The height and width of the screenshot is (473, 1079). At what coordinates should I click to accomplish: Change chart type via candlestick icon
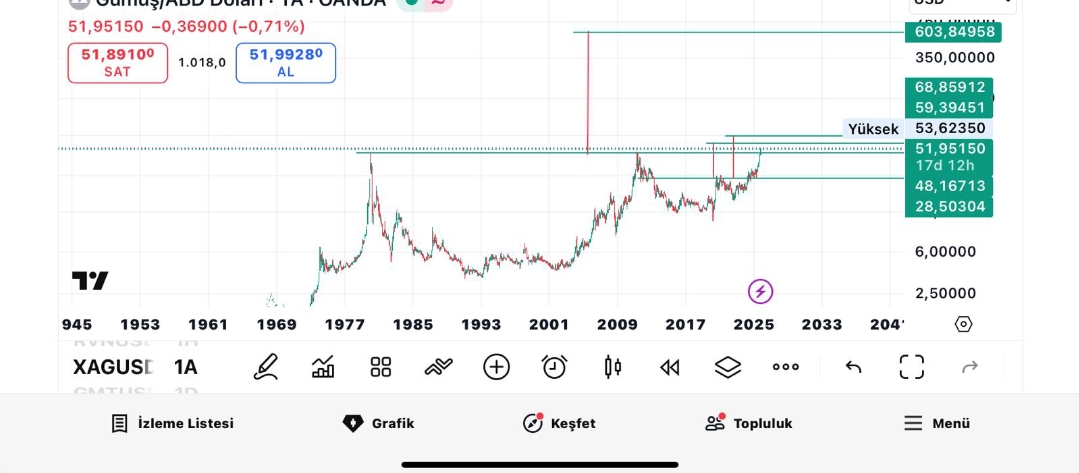coord(612,367)
